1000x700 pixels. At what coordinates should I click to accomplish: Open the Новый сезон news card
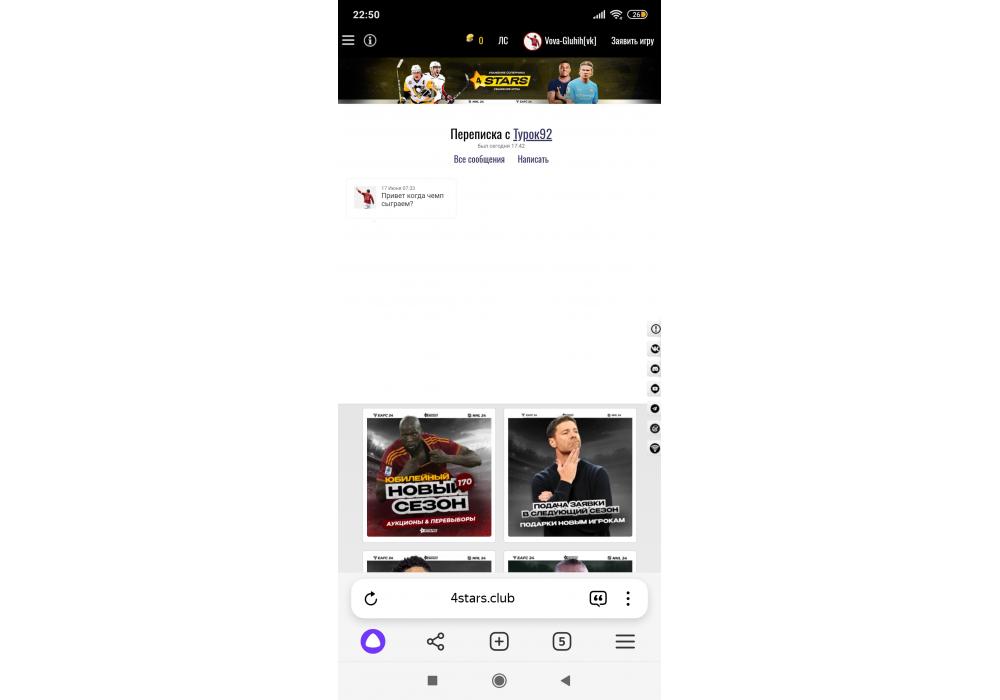429,475
